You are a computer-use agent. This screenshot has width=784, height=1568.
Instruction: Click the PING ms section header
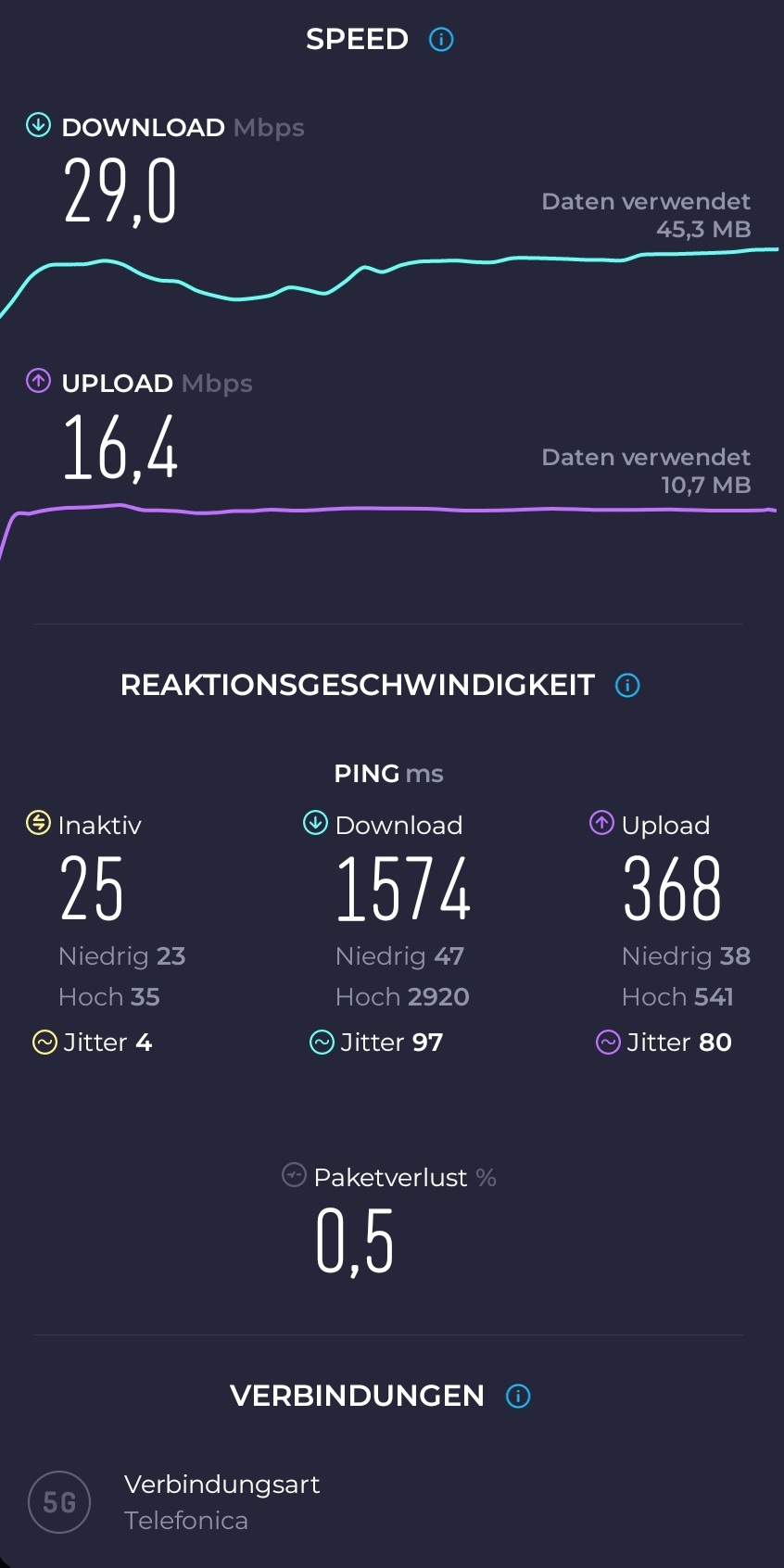tap(388, 773)
